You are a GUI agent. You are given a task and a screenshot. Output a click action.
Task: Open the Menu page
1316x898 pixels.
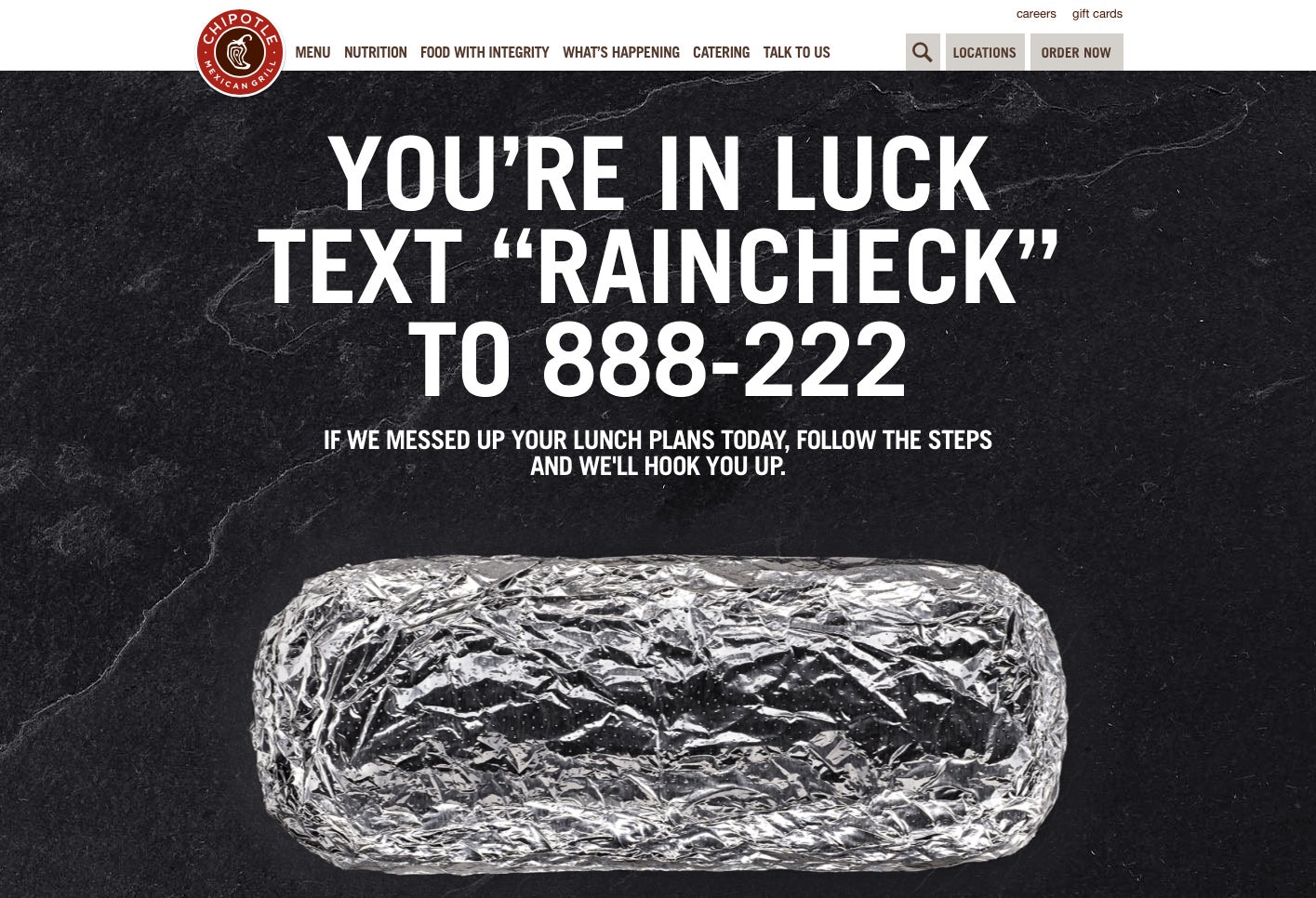[312, 52]
